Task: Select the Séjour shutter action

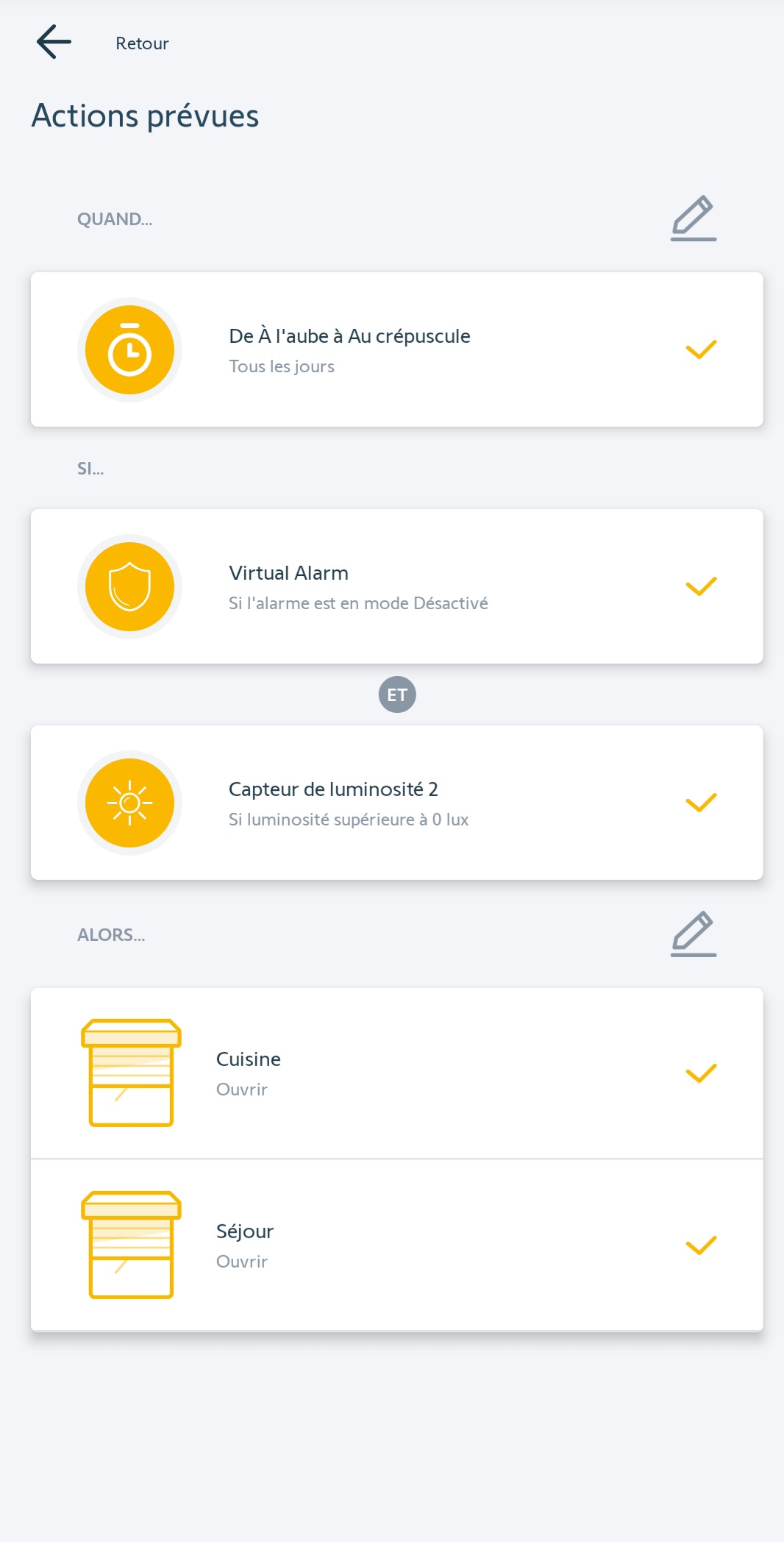Action: [x=396, y=1246]
